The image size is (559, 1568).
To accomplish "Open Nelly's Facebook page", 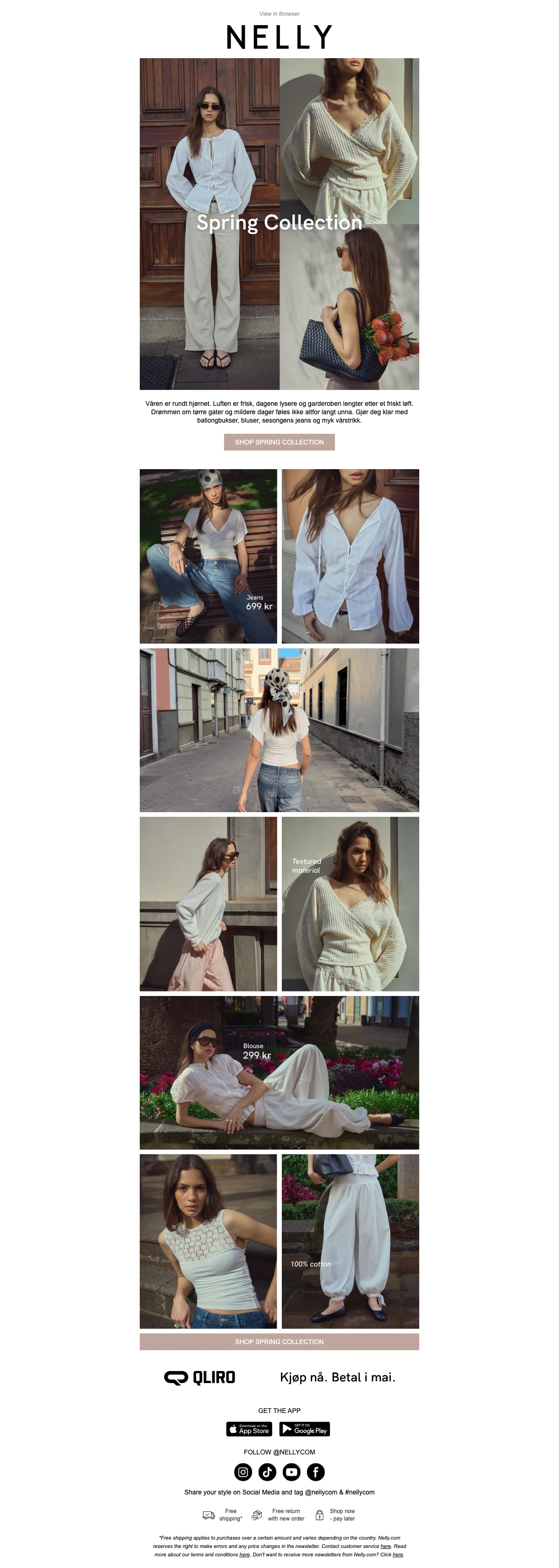I will (315, 1472).
